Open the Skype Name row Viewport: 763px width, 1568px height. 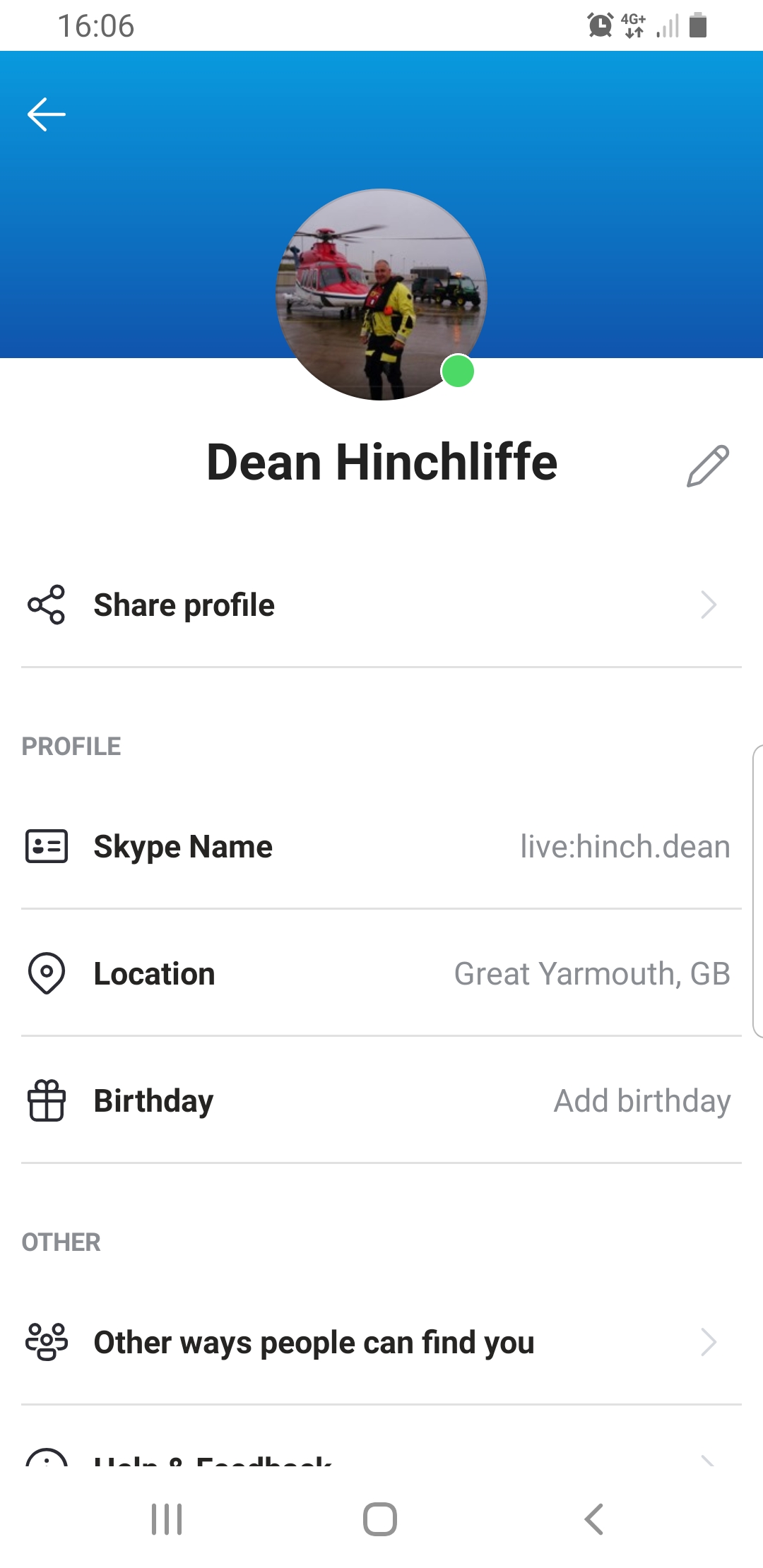381,846
